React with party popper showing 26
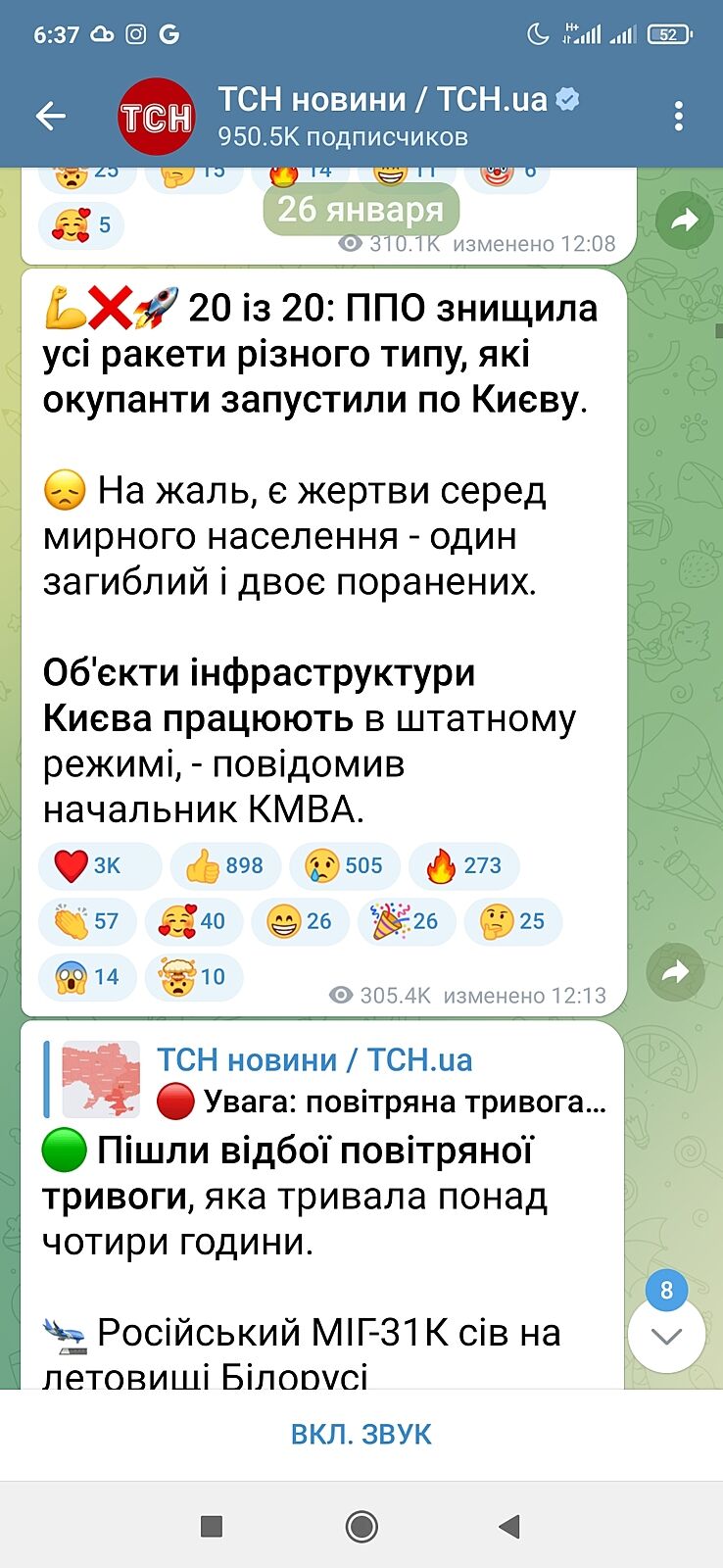723x1568 pixels. [406, 921]
